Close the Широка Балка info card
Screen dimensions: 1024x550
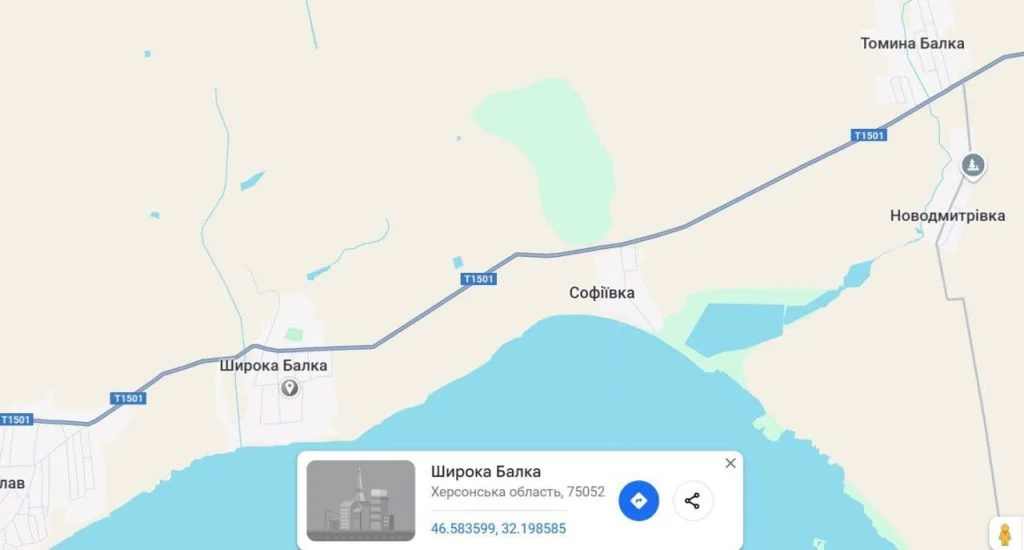[x=730, y=463]
